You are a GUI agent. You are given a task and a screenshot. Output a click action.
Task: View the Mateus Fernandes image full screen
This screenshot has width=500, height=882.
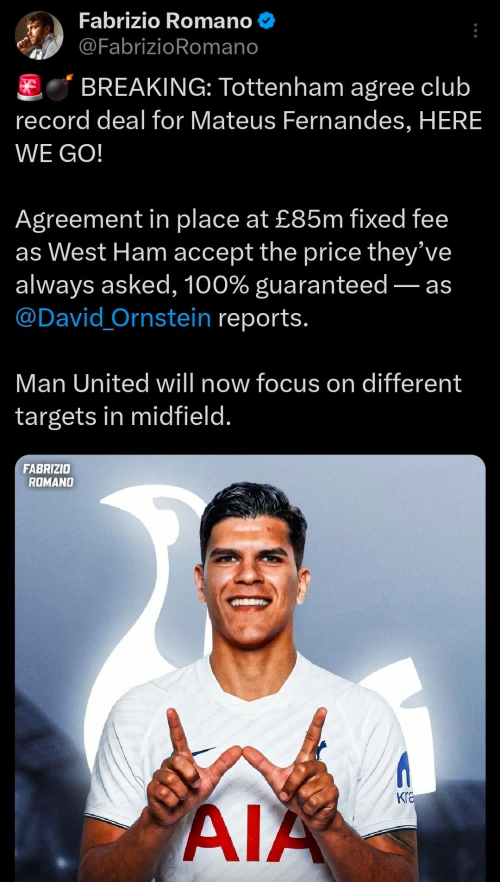pos(250,668)
